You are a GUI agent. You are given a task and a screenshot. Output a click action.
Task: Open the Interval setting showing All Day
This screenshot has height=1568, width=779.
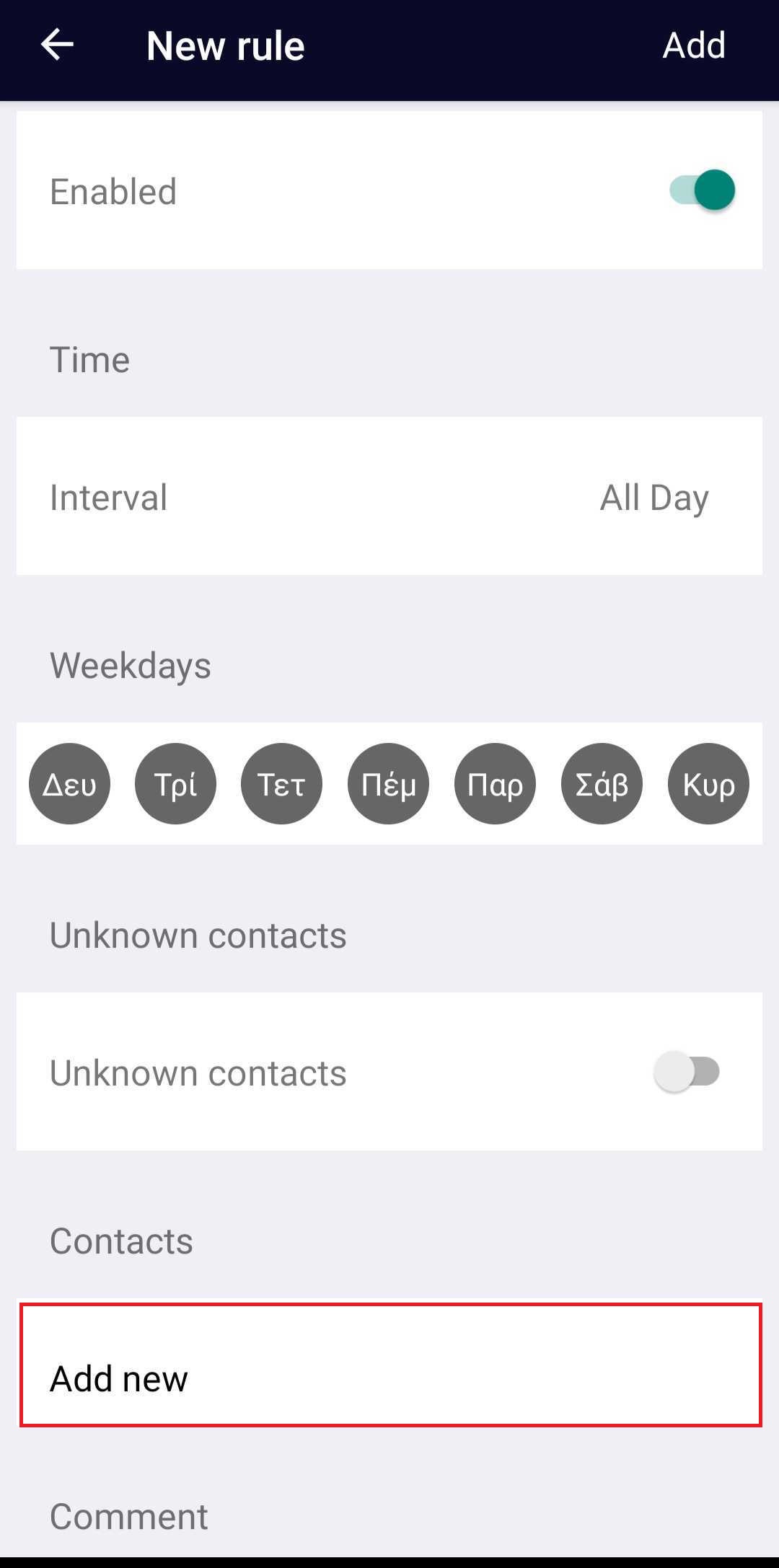click(x=389, y=496)
